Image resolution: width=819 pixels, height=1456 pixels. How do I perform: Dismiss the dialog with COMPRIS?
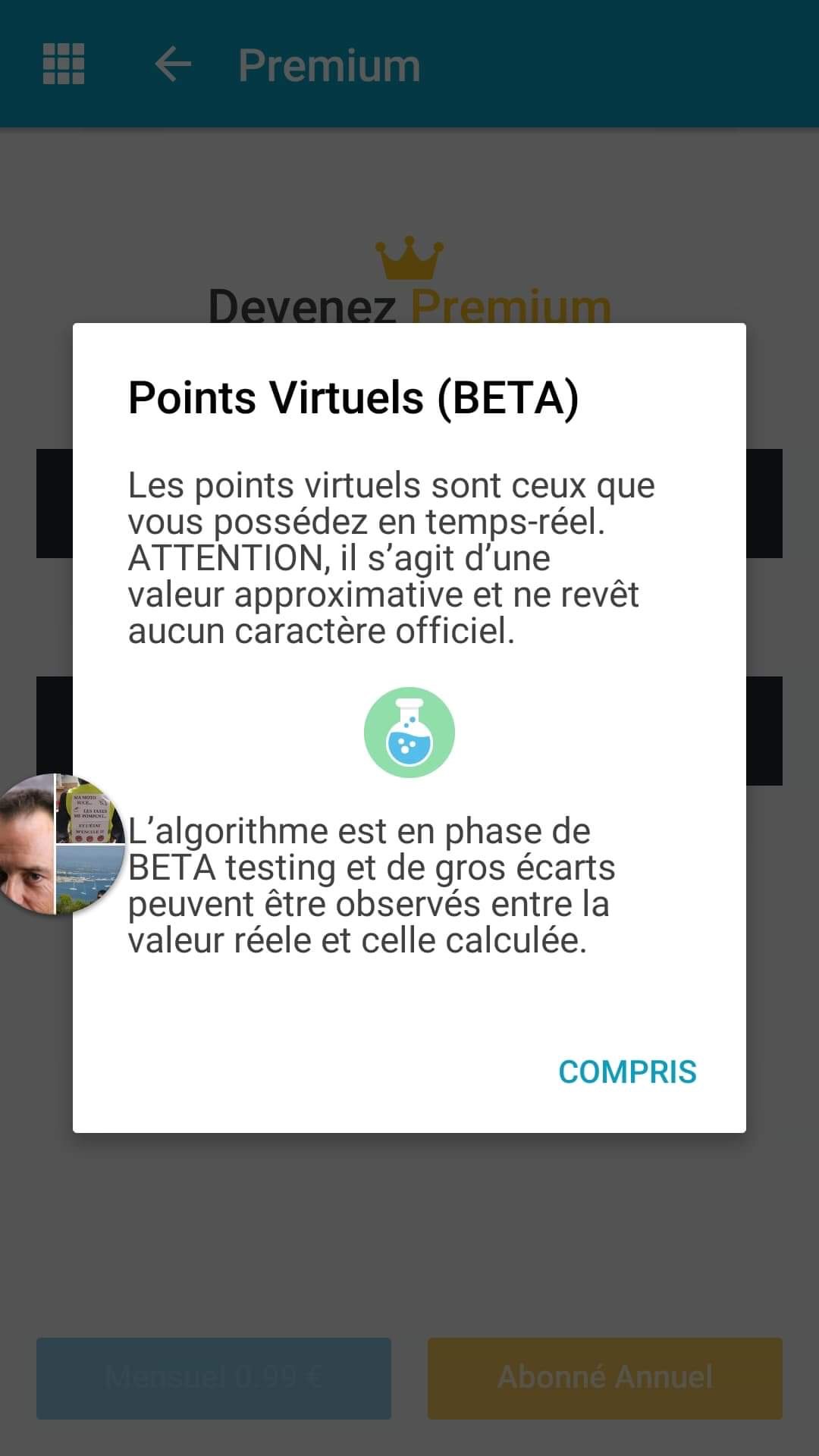click(x=627, y=1072)
